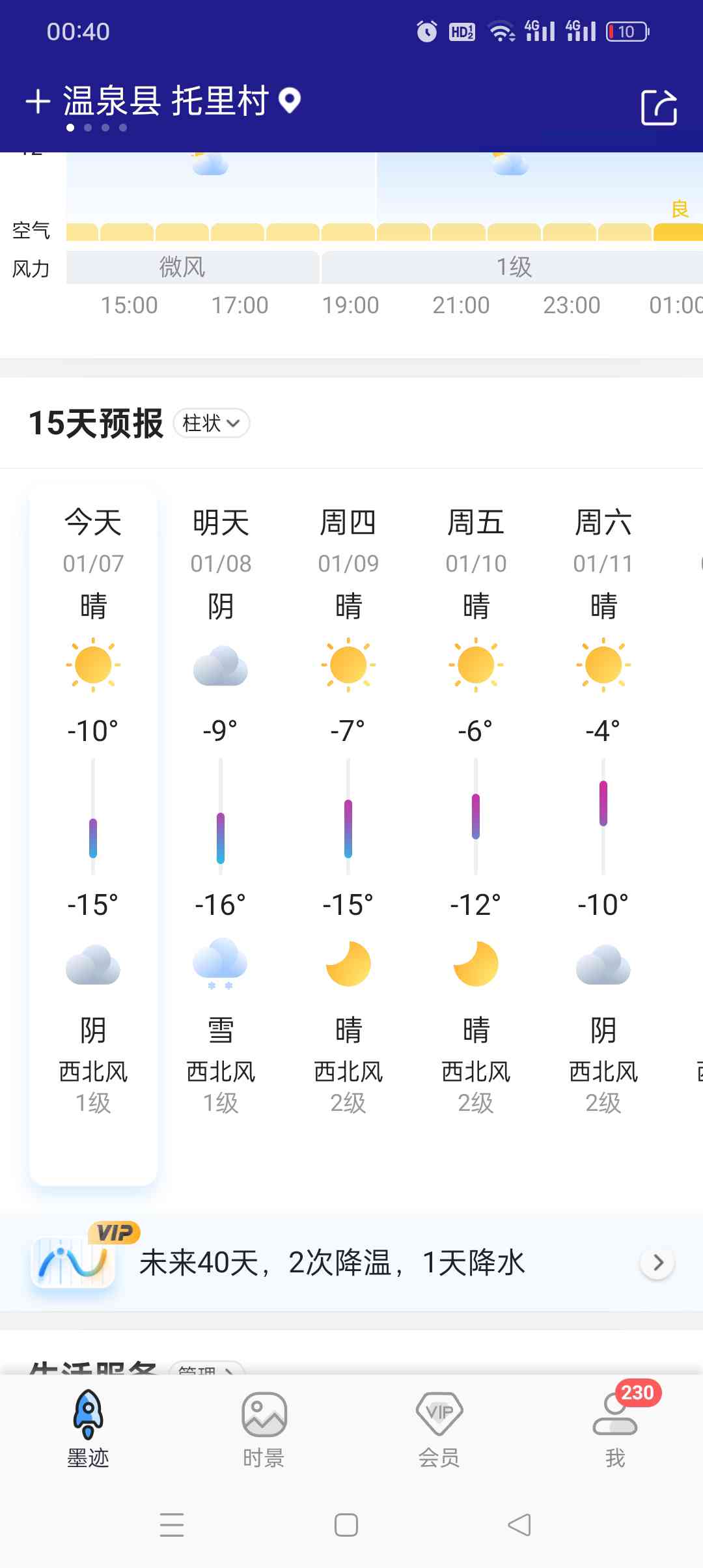Screen dimensions: 703x1568
Task: Add a new city with the plus icon
Action: click(x=38, y=102)
